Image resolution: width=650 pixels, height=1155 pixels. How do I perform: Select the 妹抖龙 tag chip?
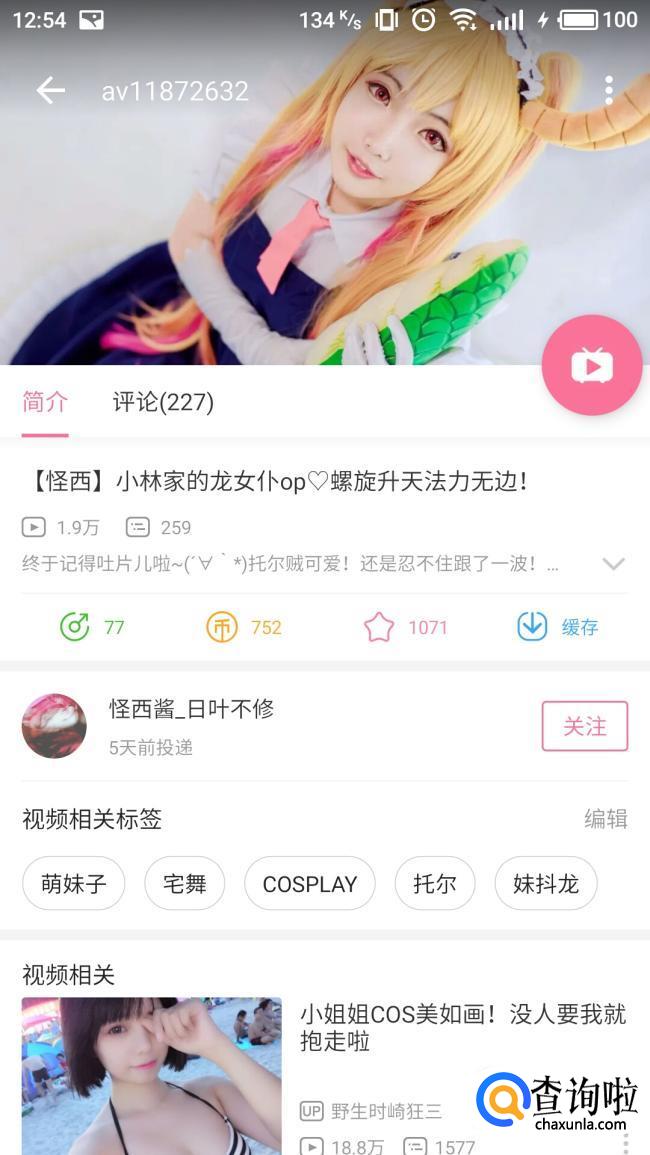(x=546, y=884)
